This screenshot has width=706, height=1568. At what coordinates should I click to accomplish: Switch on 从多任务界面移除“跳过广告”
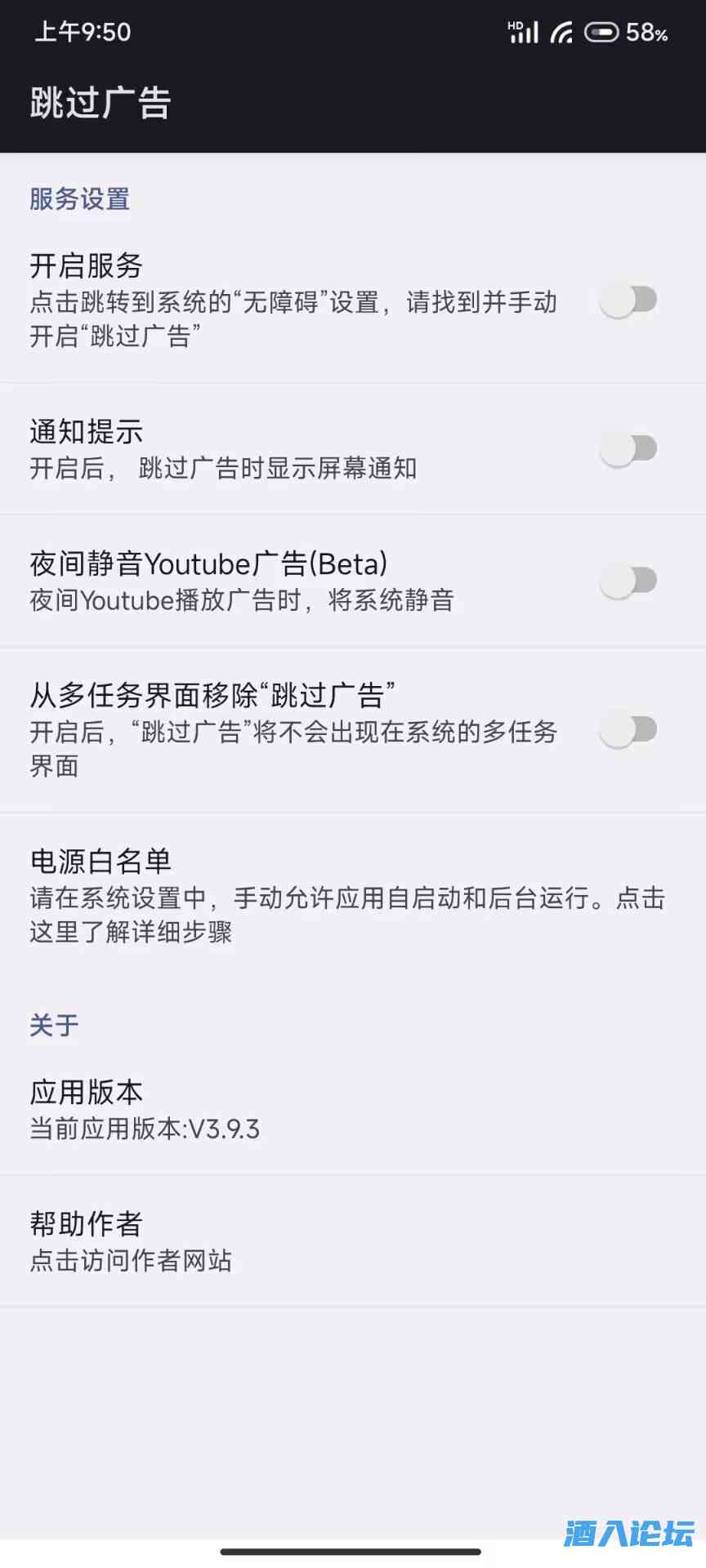[x=628, y=730]
